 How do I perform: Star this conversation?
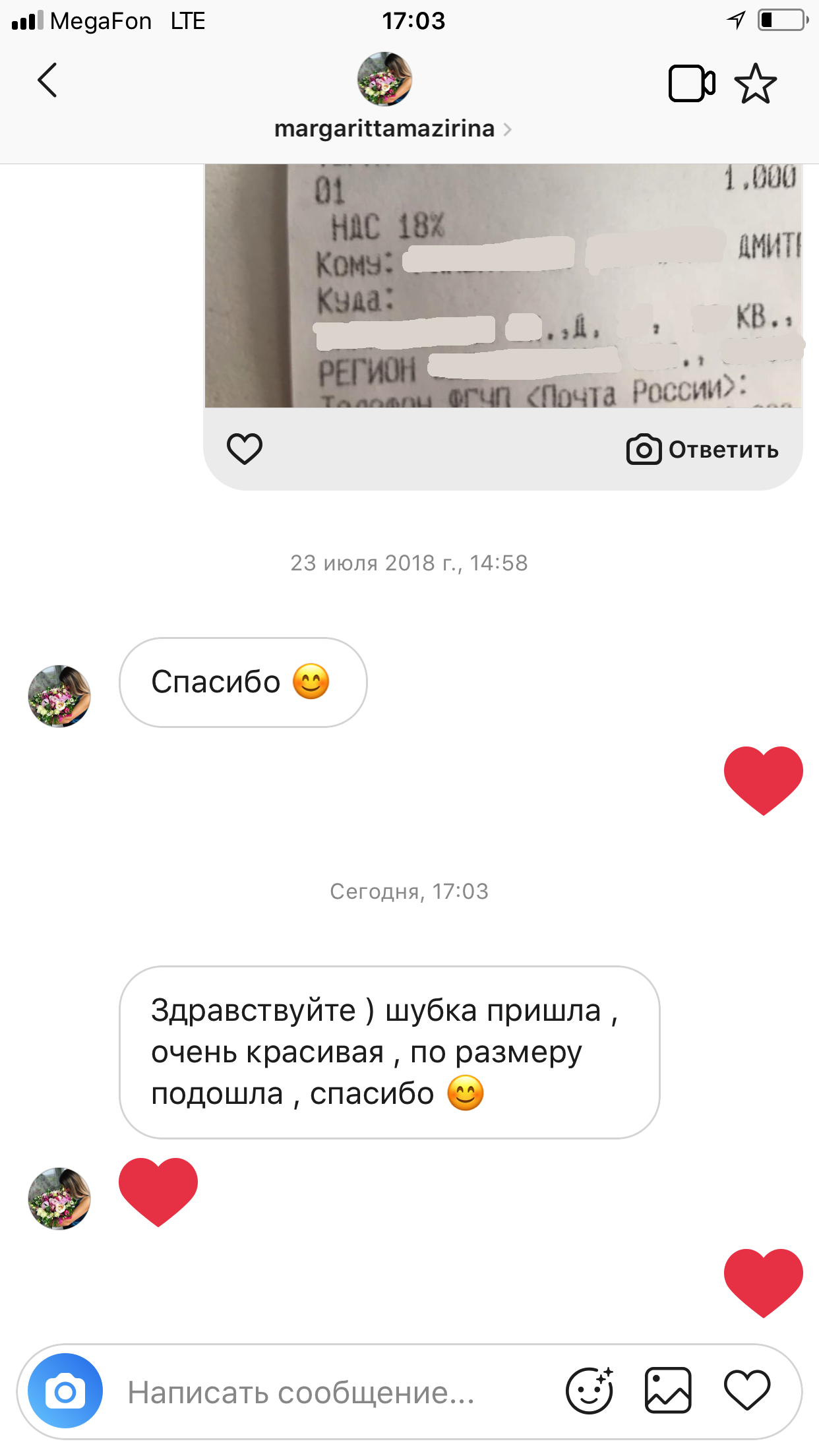pos(755,84)
